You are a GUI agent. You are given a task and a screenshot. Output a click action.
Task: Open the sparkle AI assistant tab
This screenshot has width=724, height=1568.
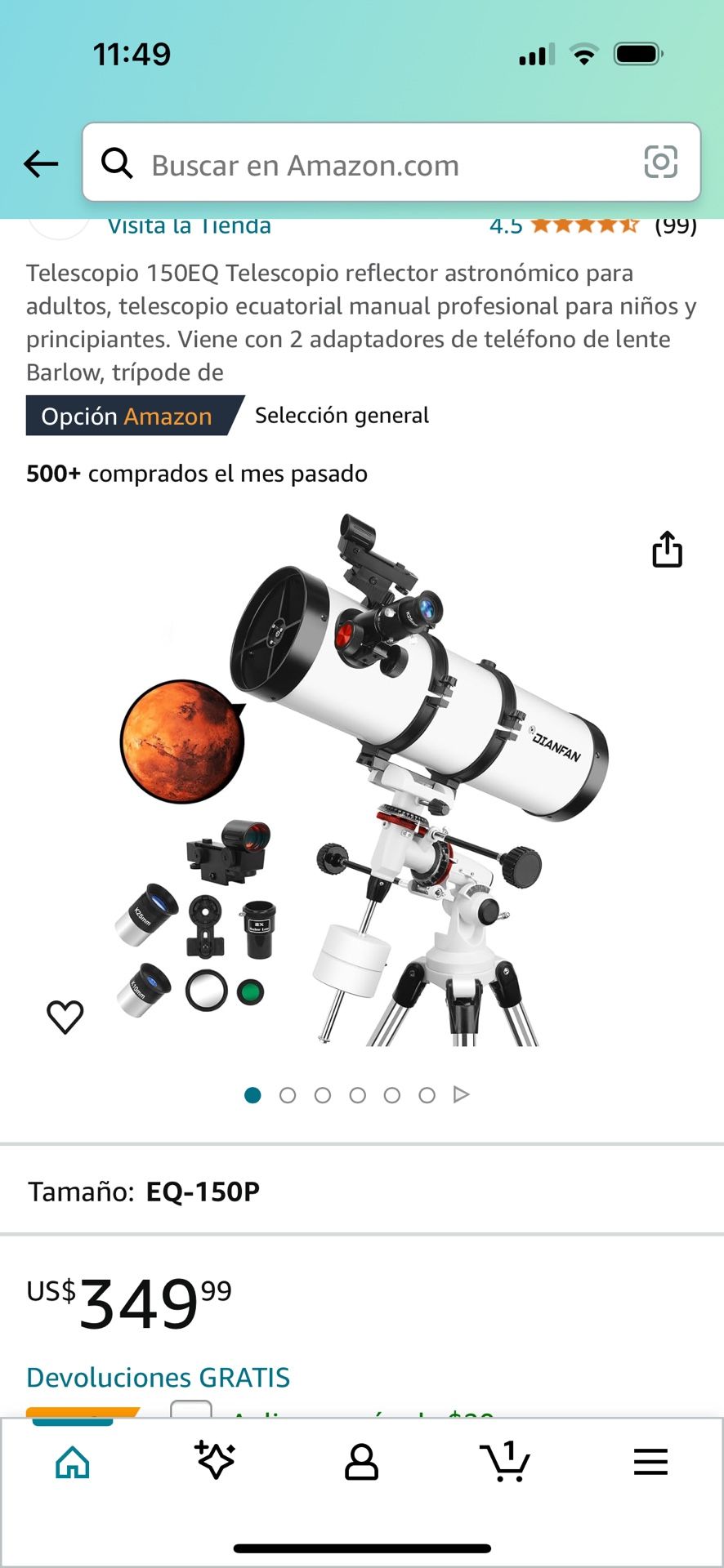click(x=216, y=1460)
